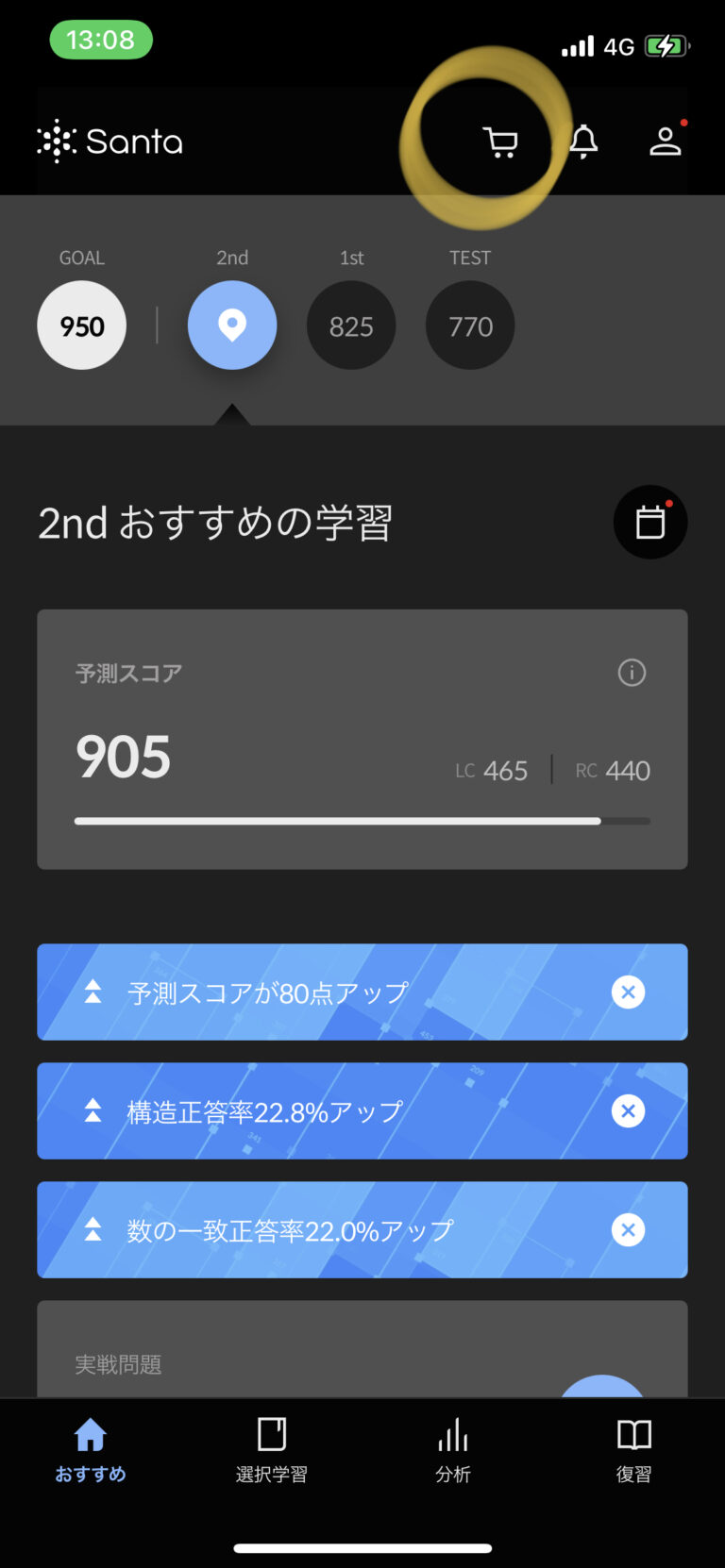Tap the info icon next to 予測スコア
The width and height of the screenshot is (725, 1568).
[632, 673]
